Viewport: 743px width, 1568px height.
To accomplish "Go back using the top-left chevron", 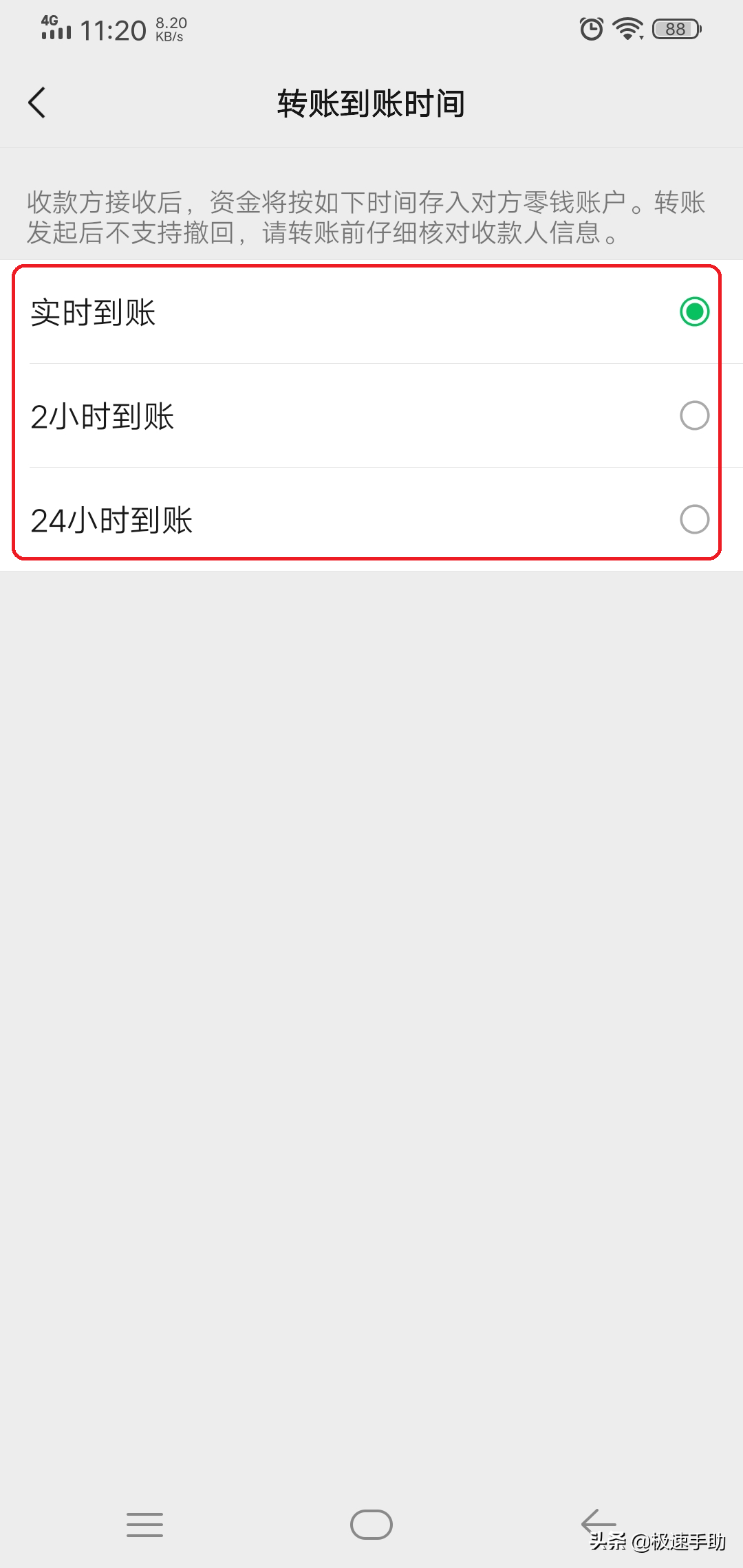I will tap(38, 102).
